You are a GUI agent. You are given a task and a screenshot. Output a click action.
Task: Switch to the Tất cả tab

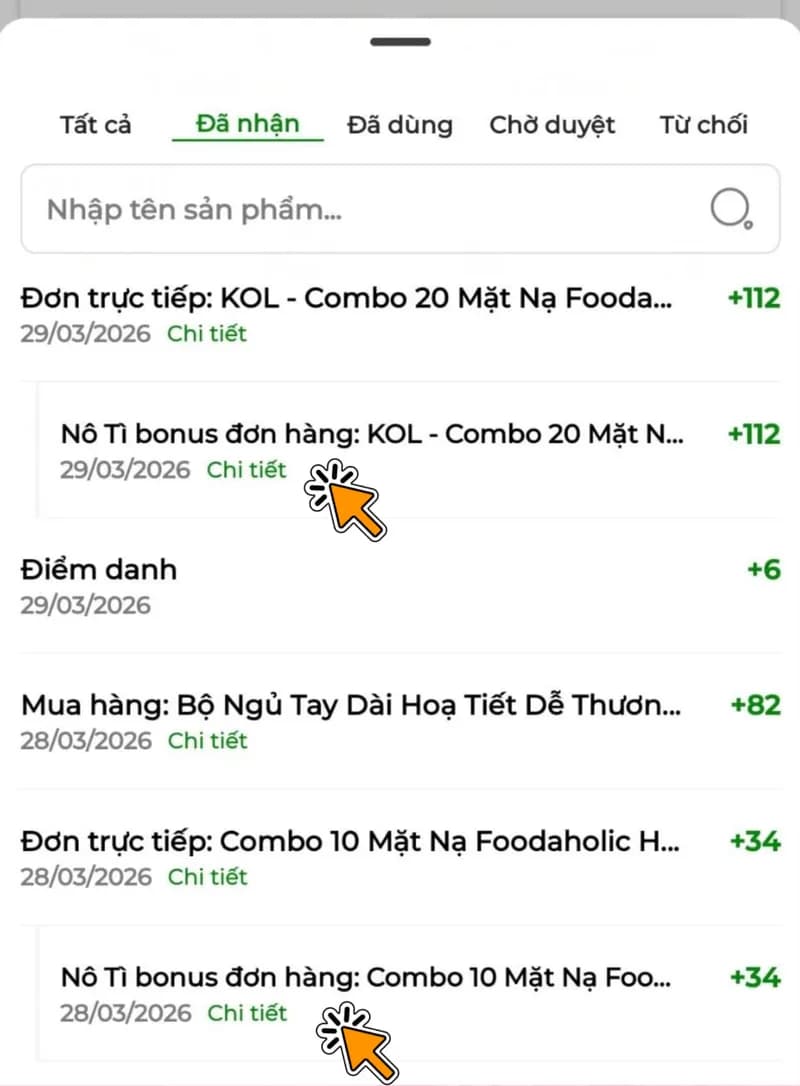coord(95,125)
